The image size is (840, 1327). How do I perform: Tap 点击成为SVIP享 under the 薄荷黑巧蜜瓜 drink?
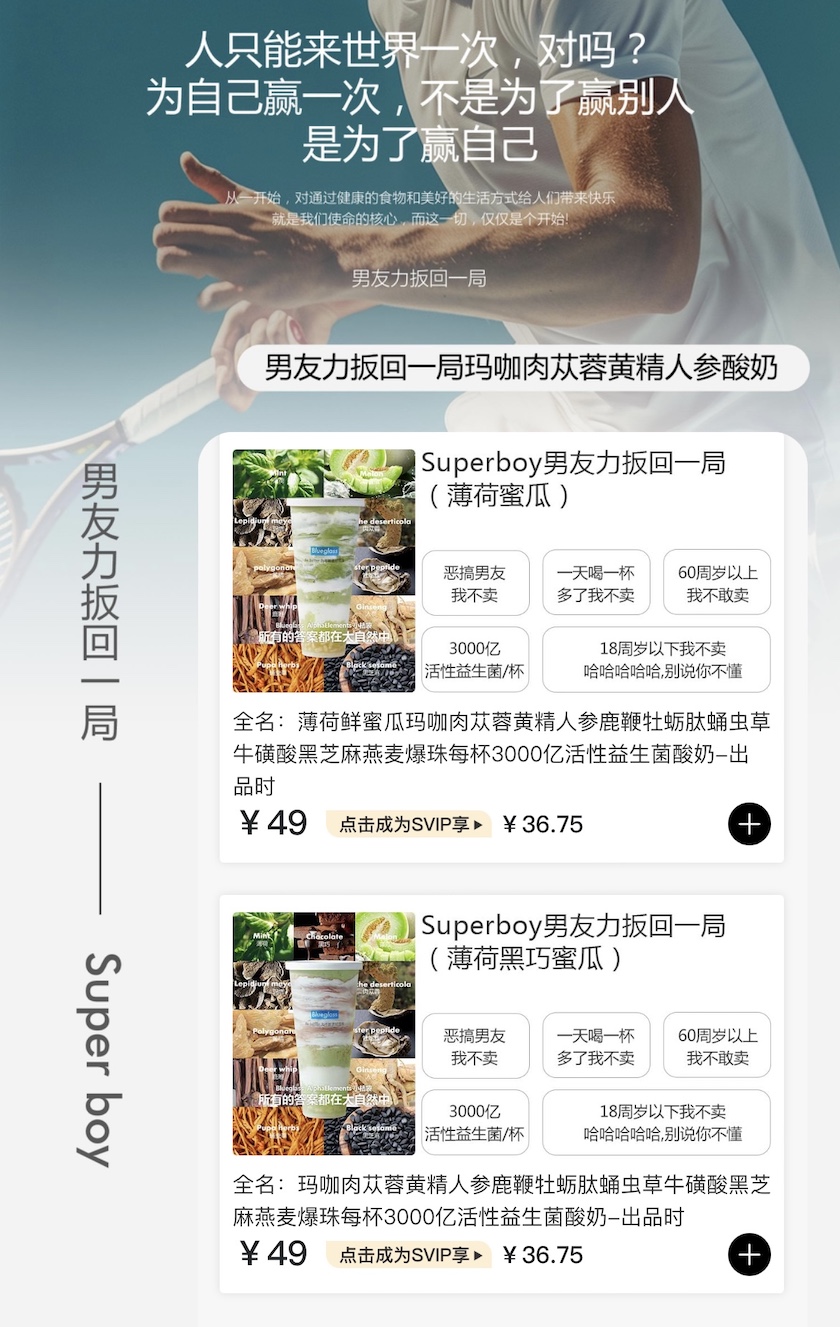(409, 1254)
